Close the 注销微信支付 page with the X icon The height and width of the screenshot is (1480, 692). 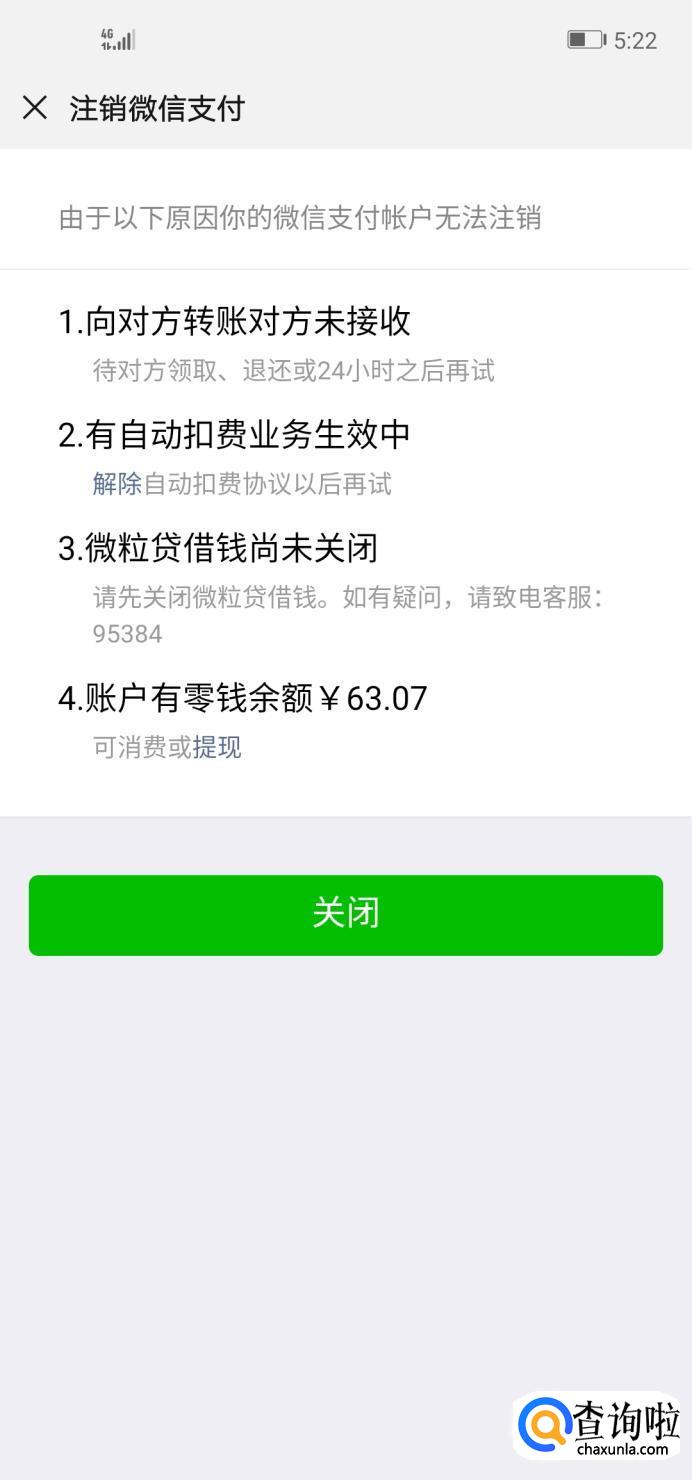(35, 108)
